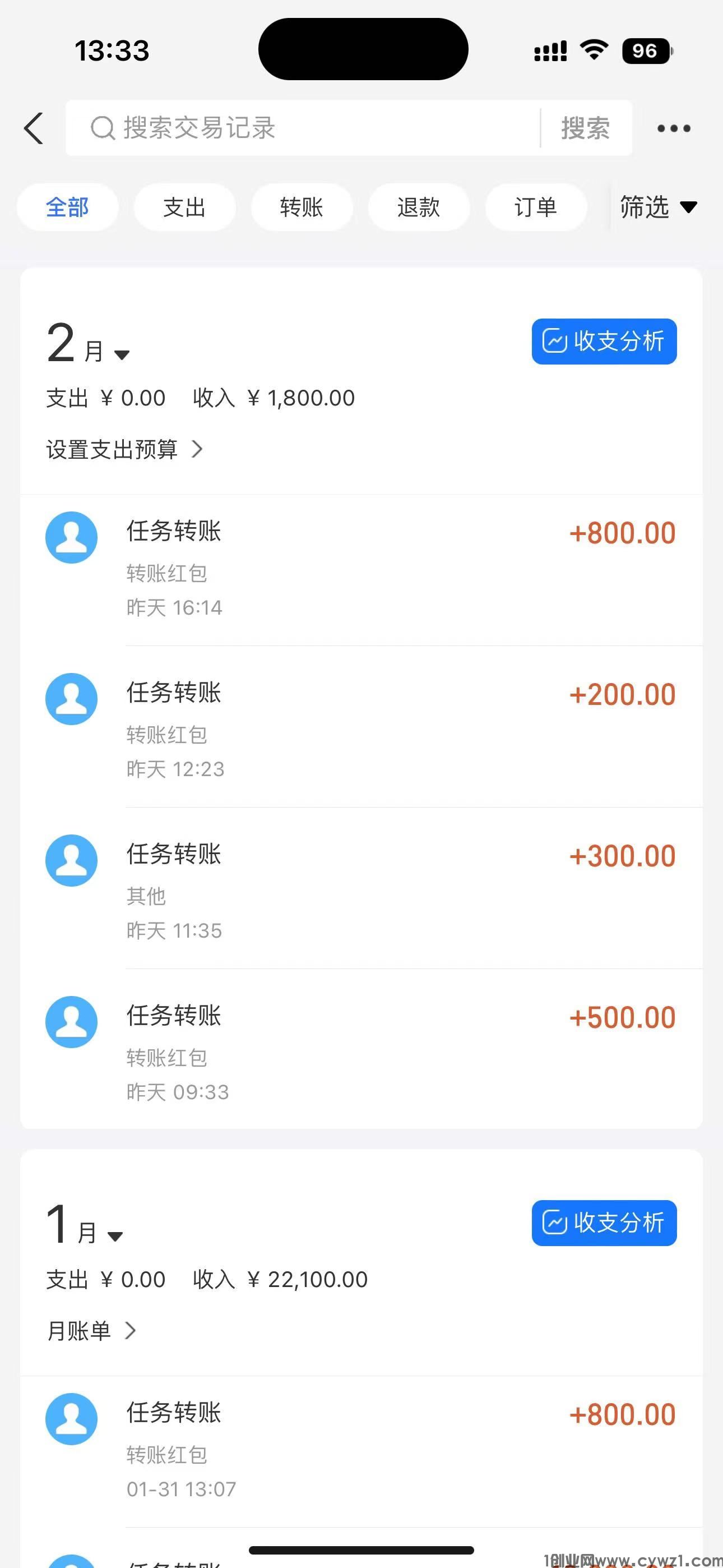Tap the 搜索交易记录 search field
The width and height of the screenshot is (723, 1568).
click(304, 128)
